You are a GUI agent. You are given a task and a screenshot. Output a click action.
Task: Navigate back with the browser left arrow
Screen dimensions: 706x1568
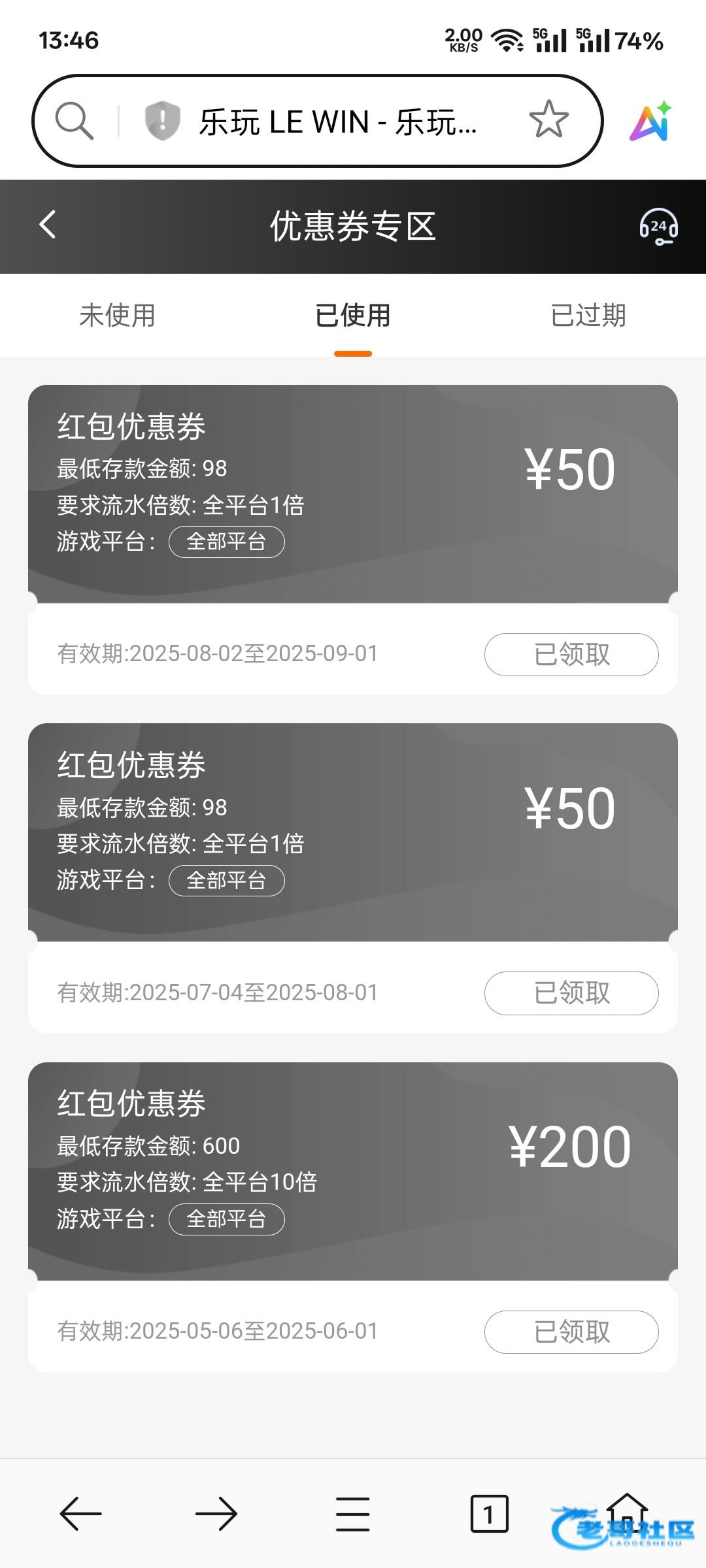[x=80, y=1513]
